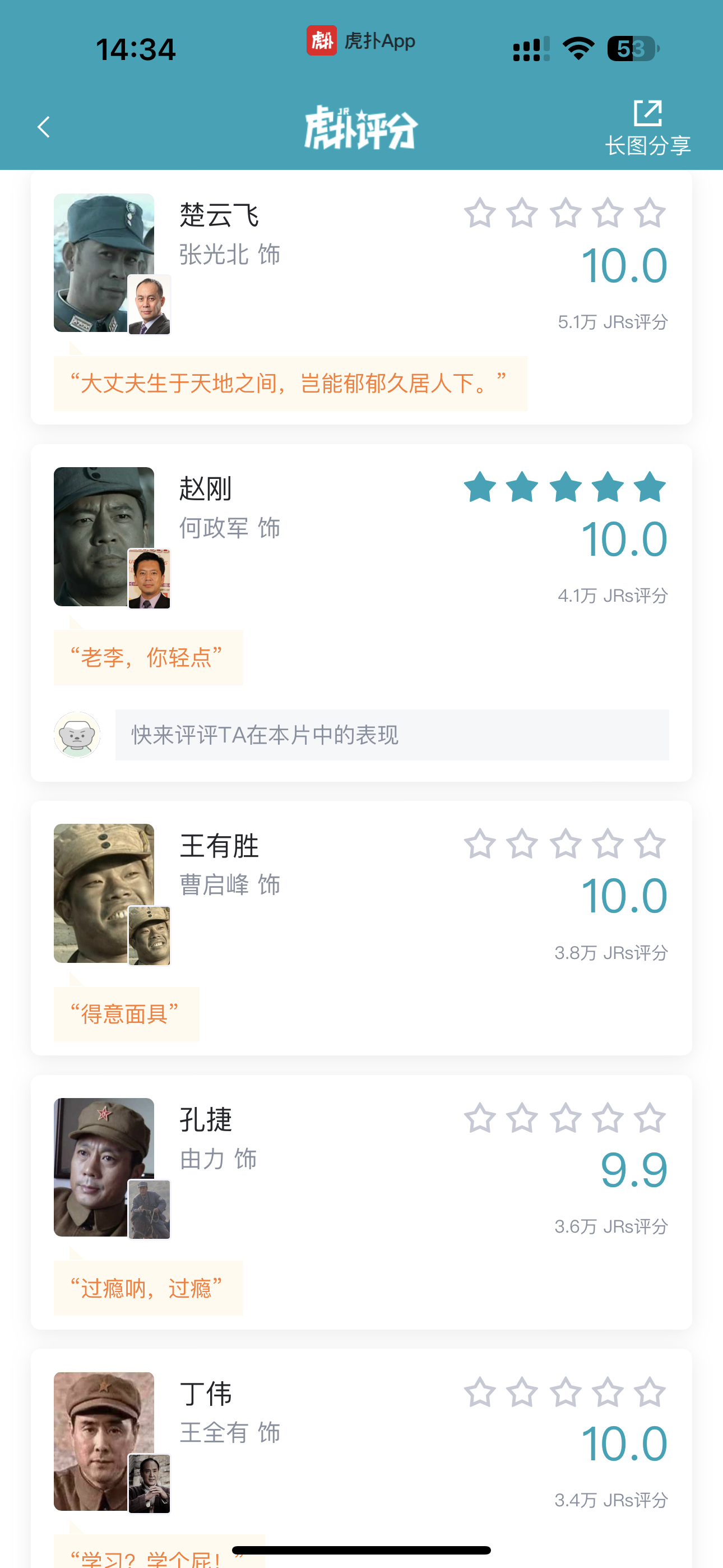723x1568 pixels.
Task: View 赵刚 character portrait
Action: tap(104, 536)
